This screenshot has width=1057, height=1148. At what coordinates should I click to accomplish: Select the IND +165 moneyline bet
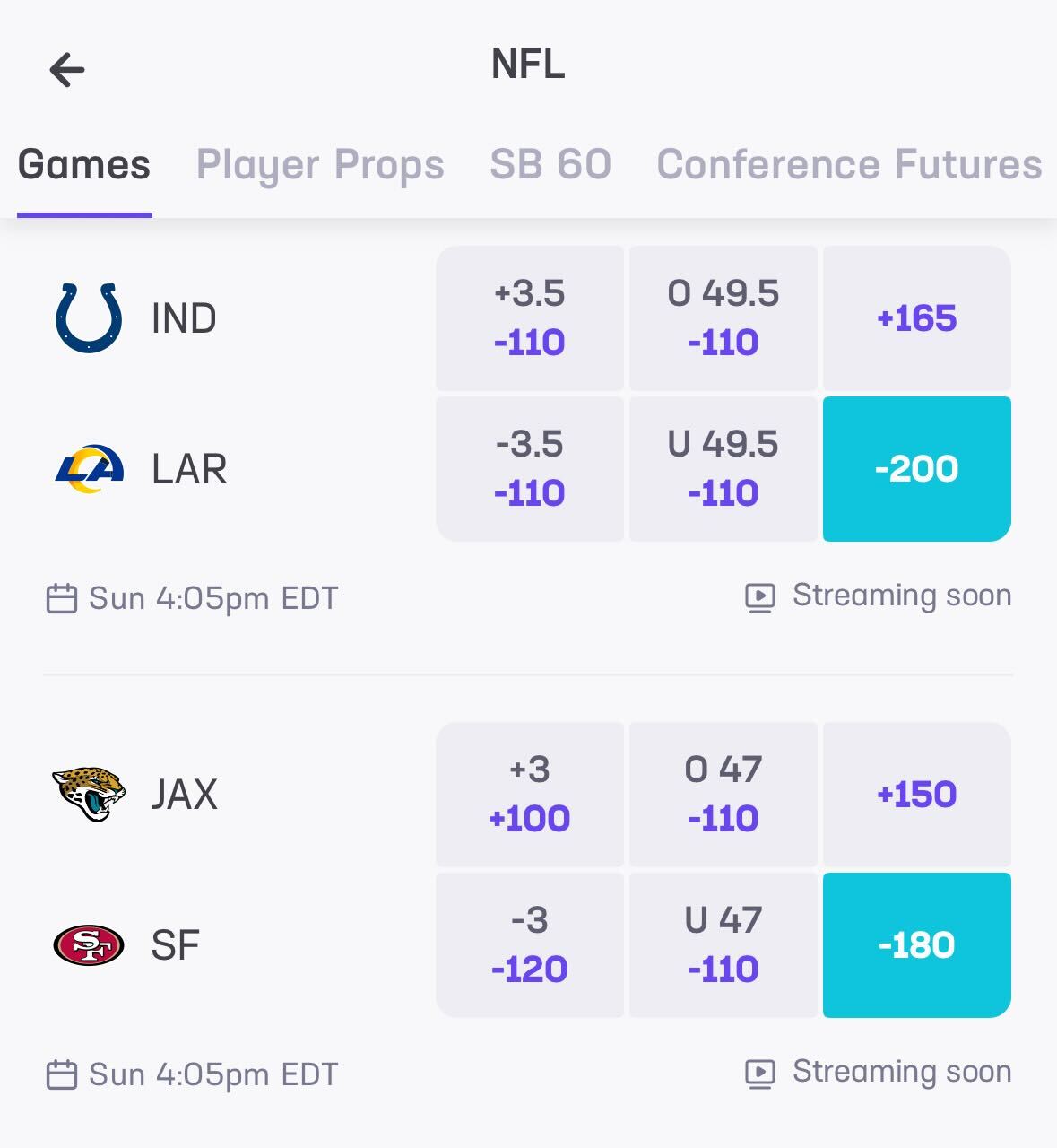tap(916, 317)
